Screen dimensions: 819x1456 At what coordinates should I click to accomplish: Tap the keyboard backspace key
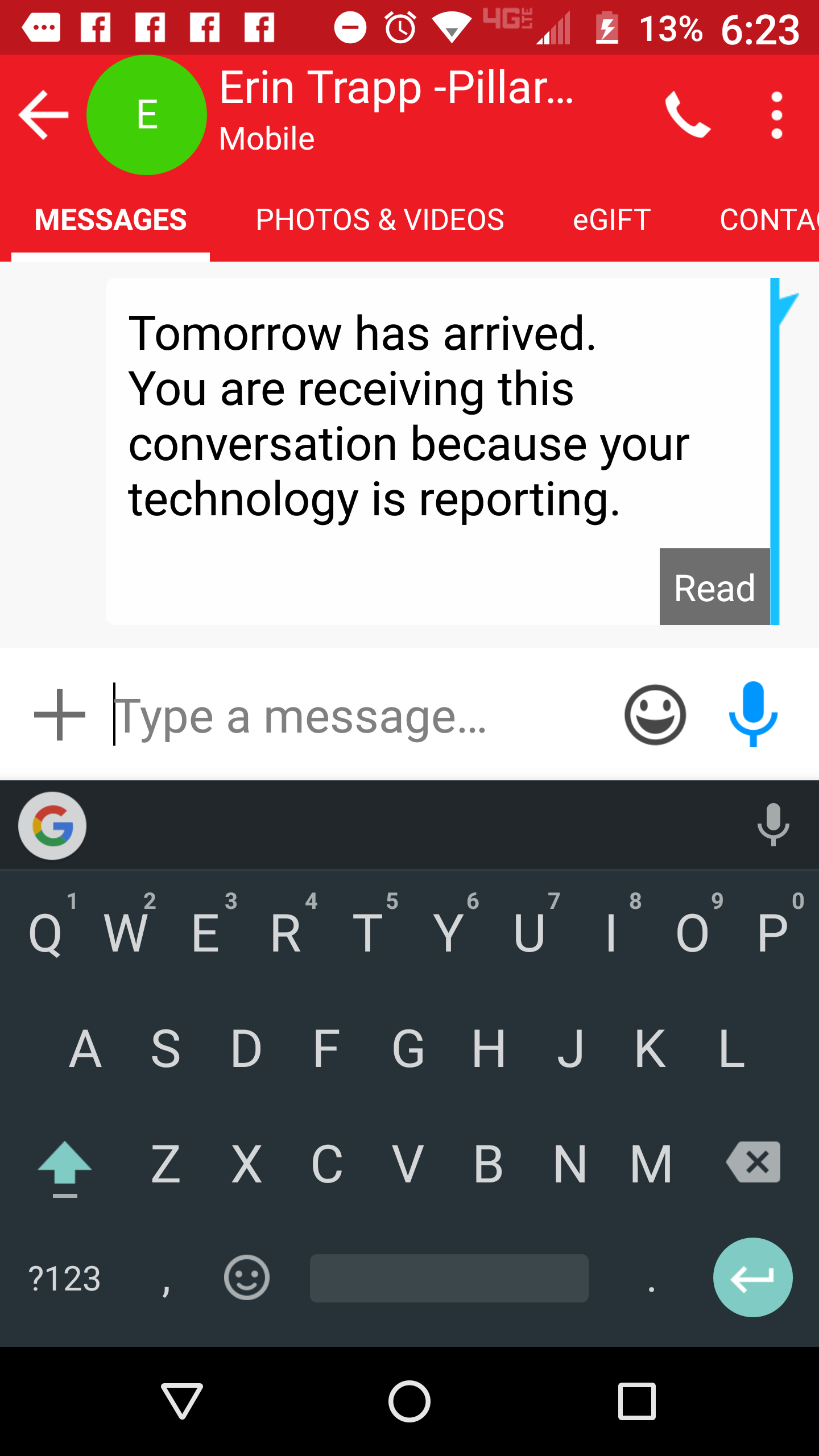(754, 1162)
